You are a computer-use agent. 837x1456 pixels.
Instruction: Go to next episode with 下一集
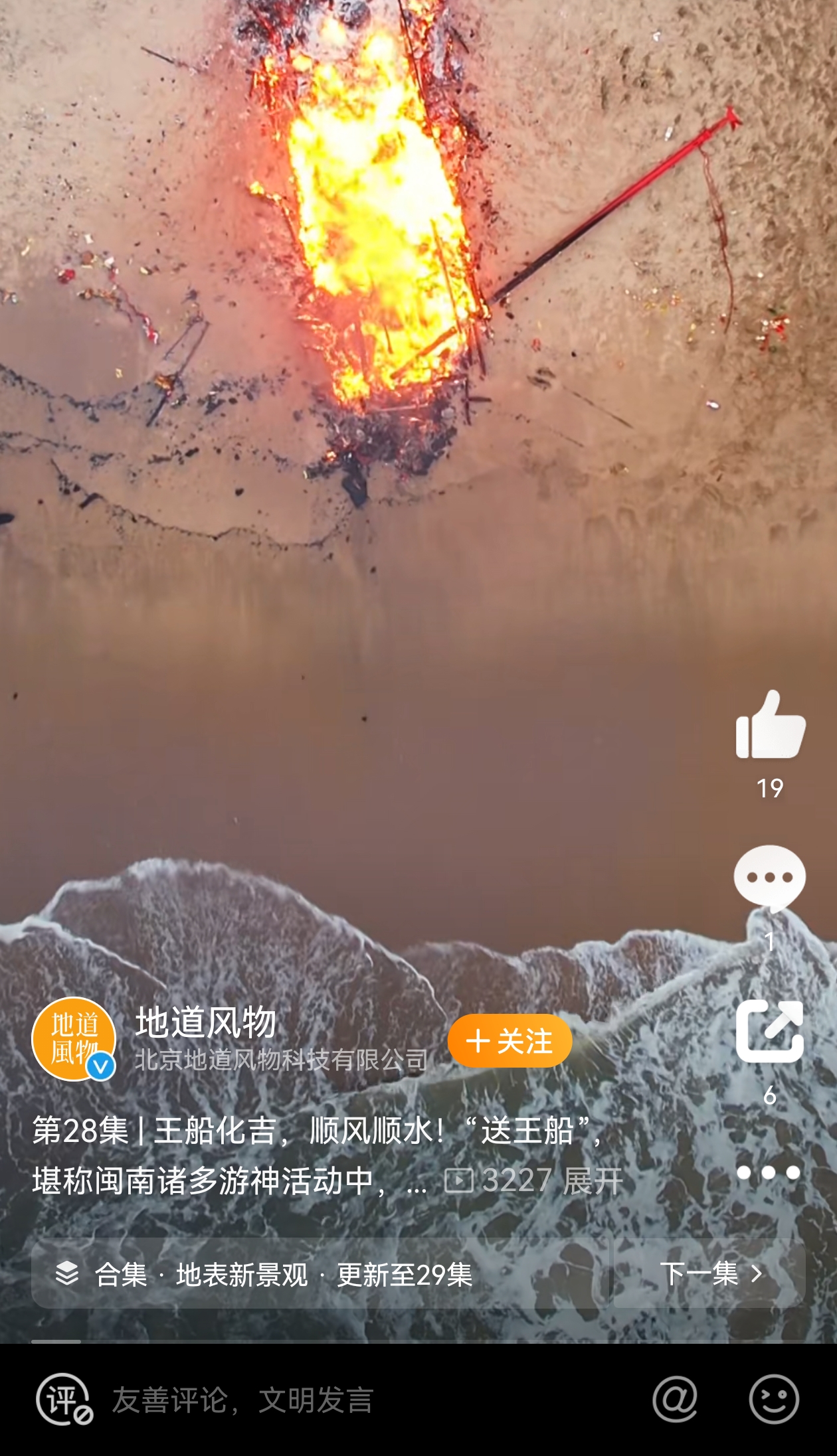pyautogui.click(x=709, y=1274)
